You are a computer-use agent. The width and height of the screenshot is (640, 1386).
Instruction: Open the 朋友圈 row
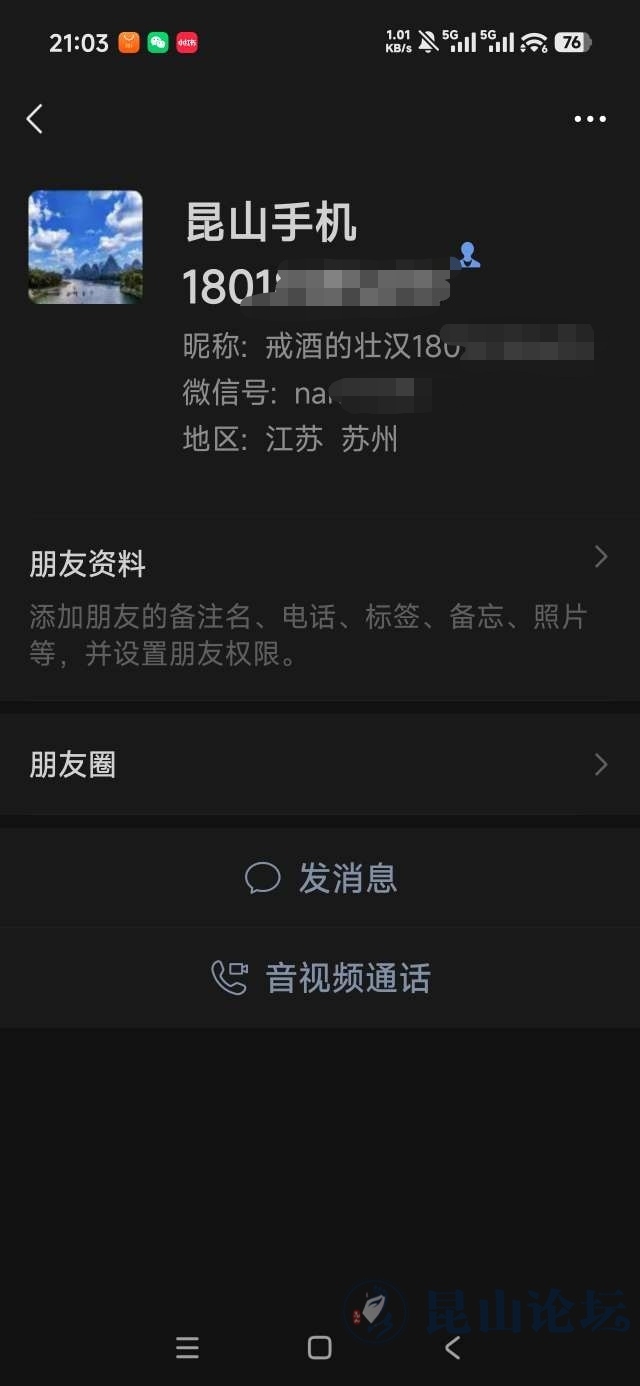tap(320, 765)
